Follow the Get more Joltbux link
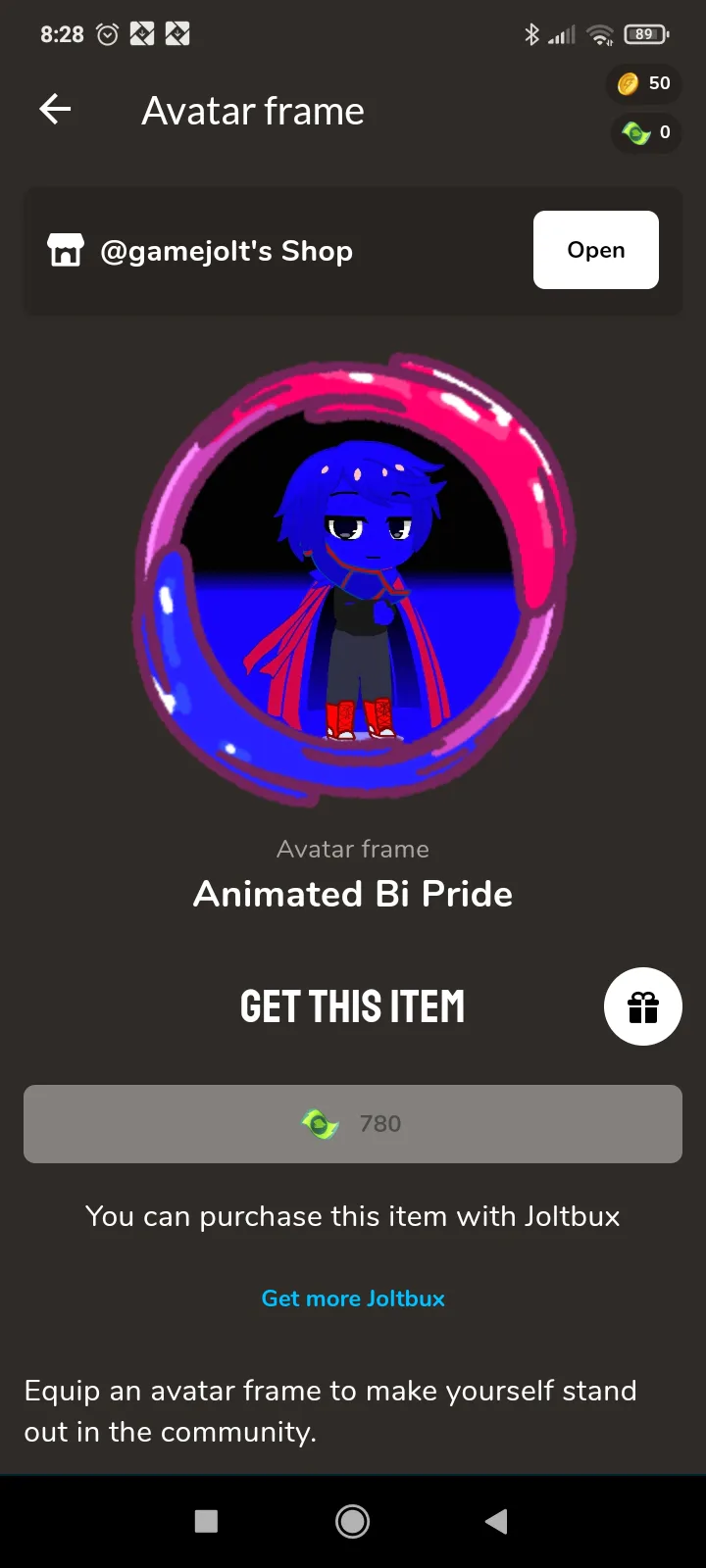The height and width of the screenshot is (1568, 706). pyautogui.click(x=353, y=1298)
